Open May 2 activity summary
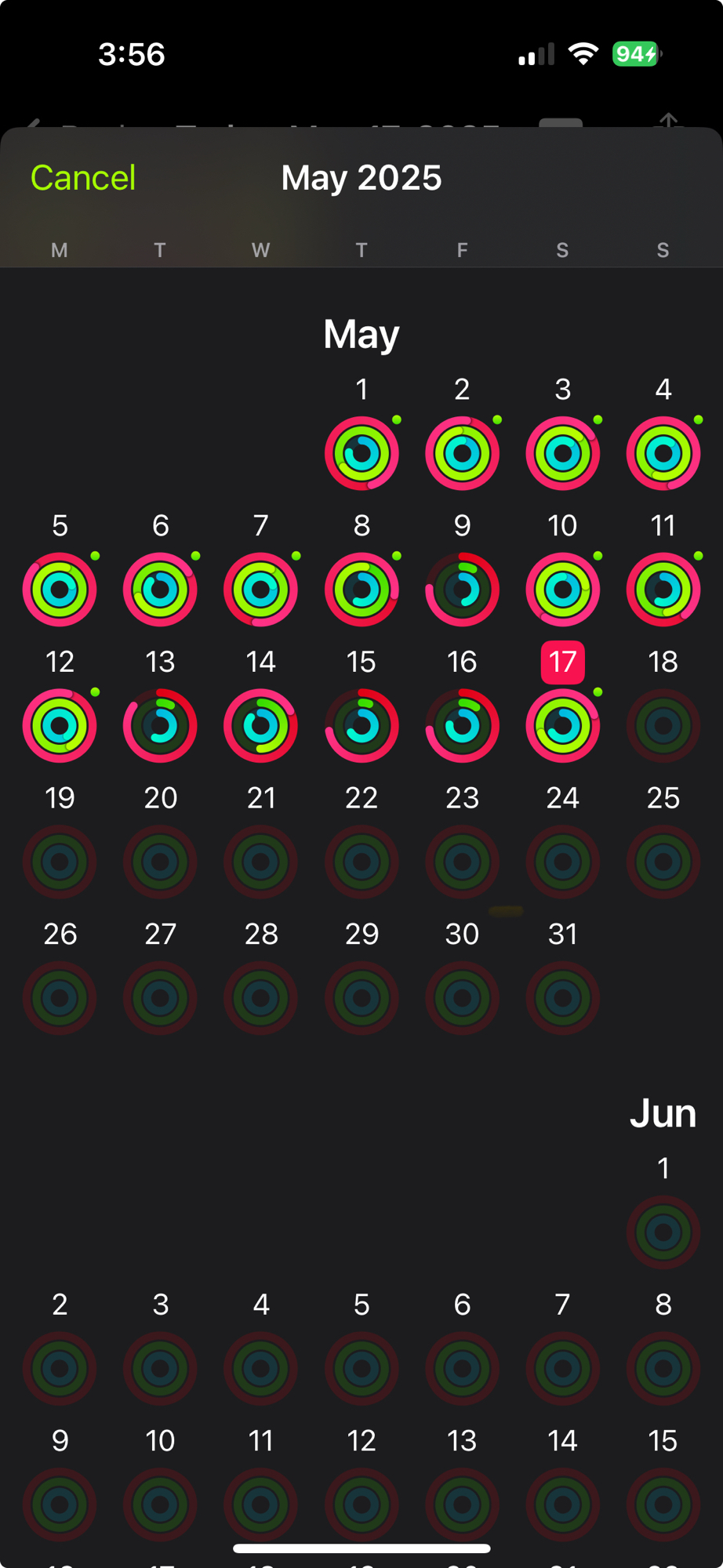This screenshot has width=723, height=1568. pos(462,453)
